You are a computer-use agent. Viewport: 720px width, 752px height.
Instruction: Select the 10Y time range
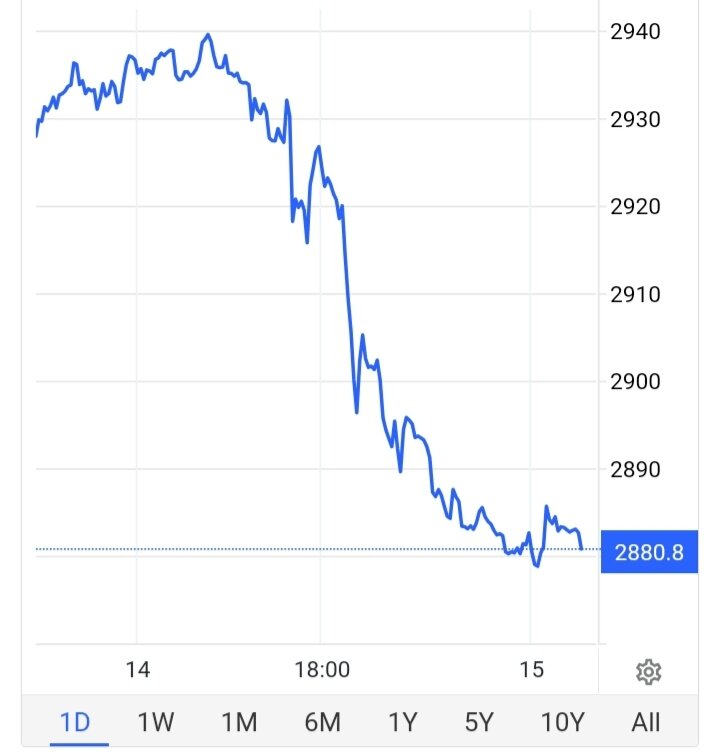point(562,722)
